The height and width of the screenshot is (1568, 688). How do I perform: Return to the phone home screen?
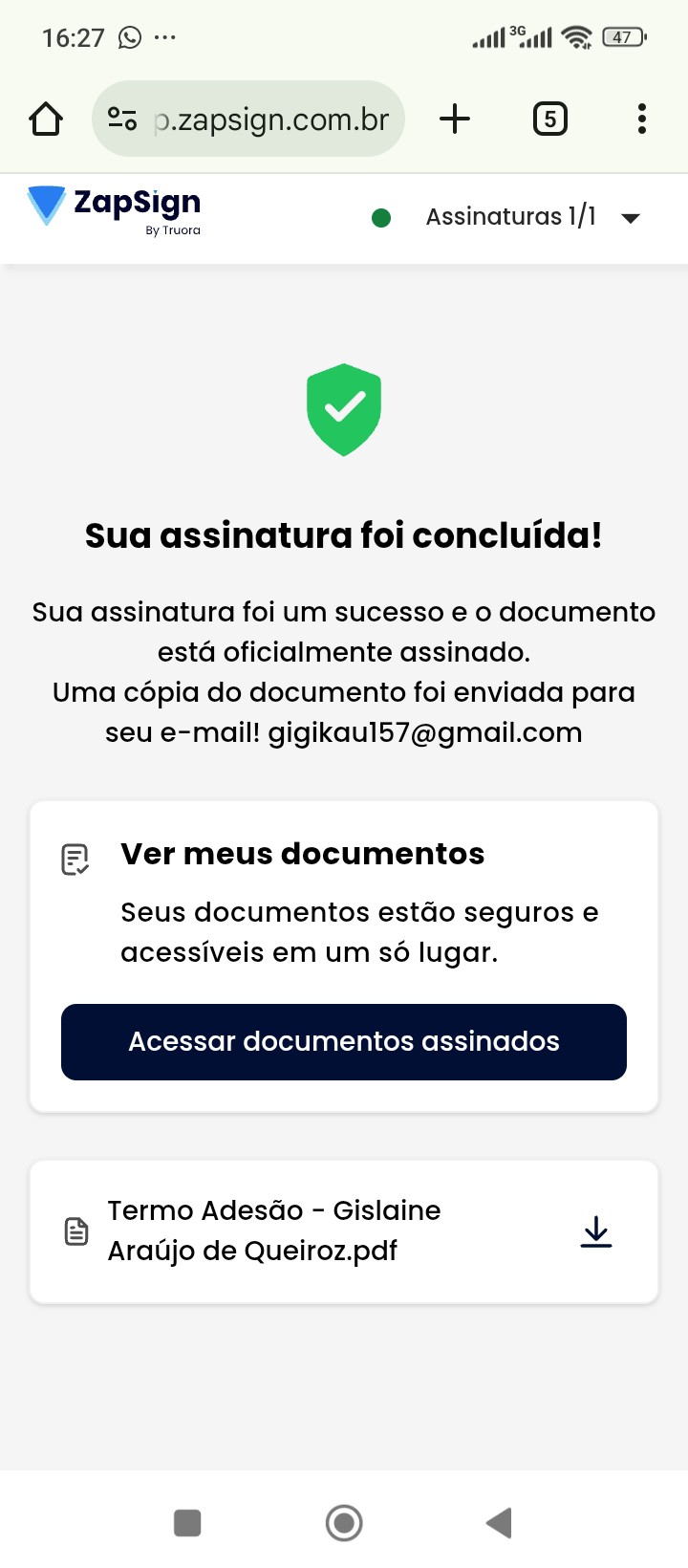pos(344,1522)
